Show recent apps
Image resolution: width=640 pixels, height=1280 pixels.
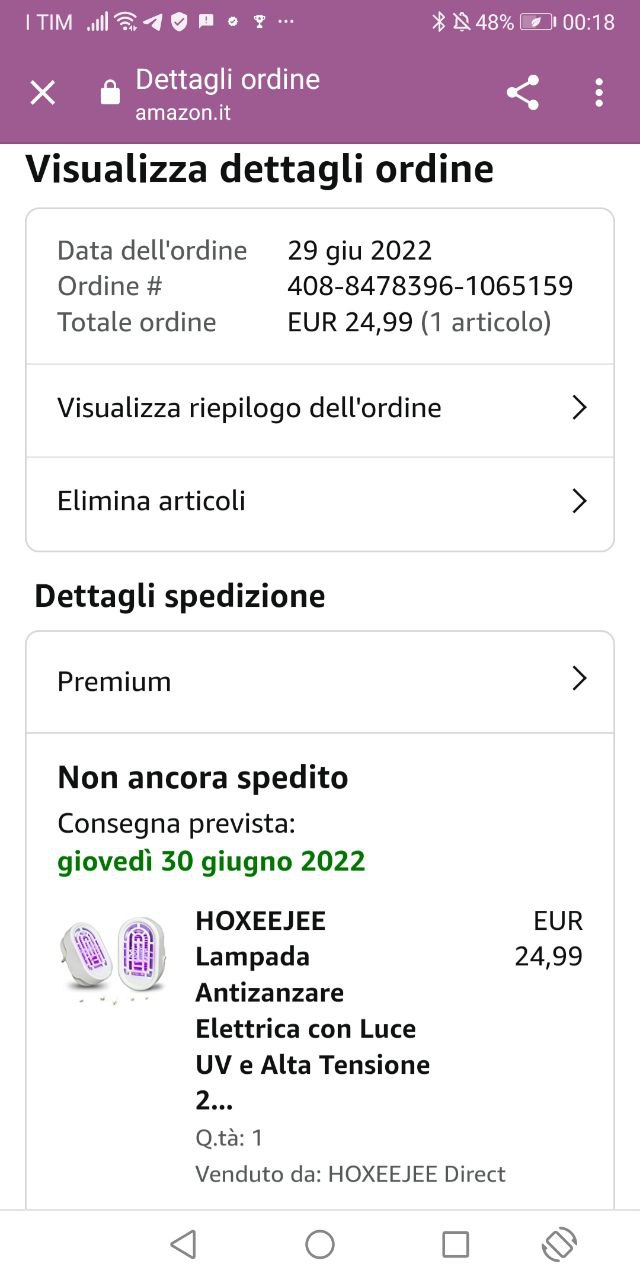pos(455,1244)
